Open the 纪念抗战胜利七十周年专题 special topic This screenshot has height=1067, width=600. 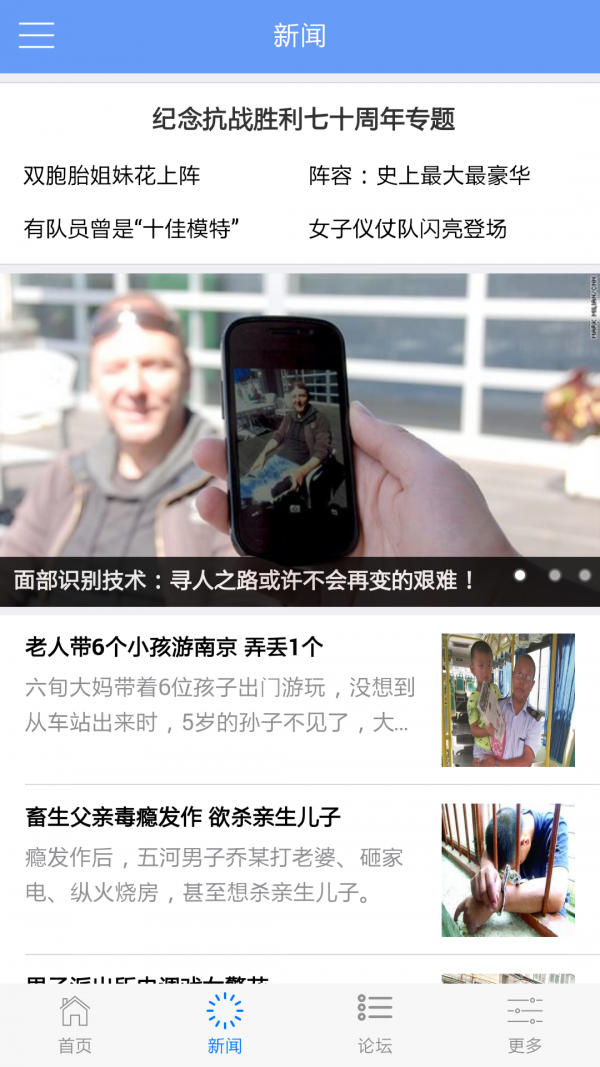tap(303, 120)
